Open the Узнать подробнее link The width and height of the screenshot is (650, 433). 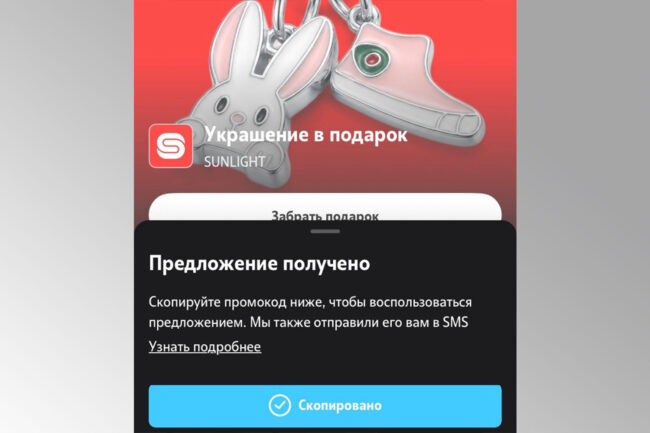tap(205, 347)
